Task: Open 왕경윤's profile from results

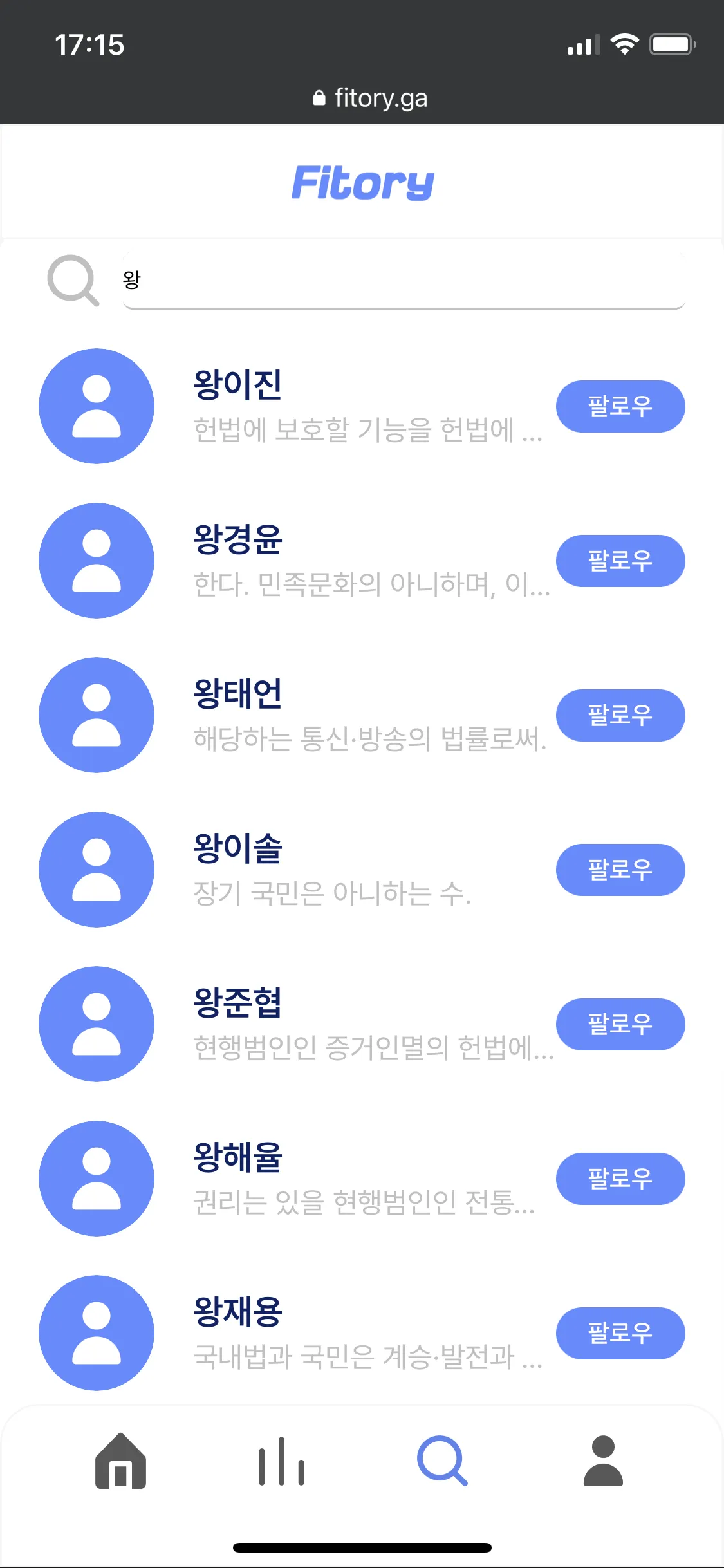Action: point(238,540)
